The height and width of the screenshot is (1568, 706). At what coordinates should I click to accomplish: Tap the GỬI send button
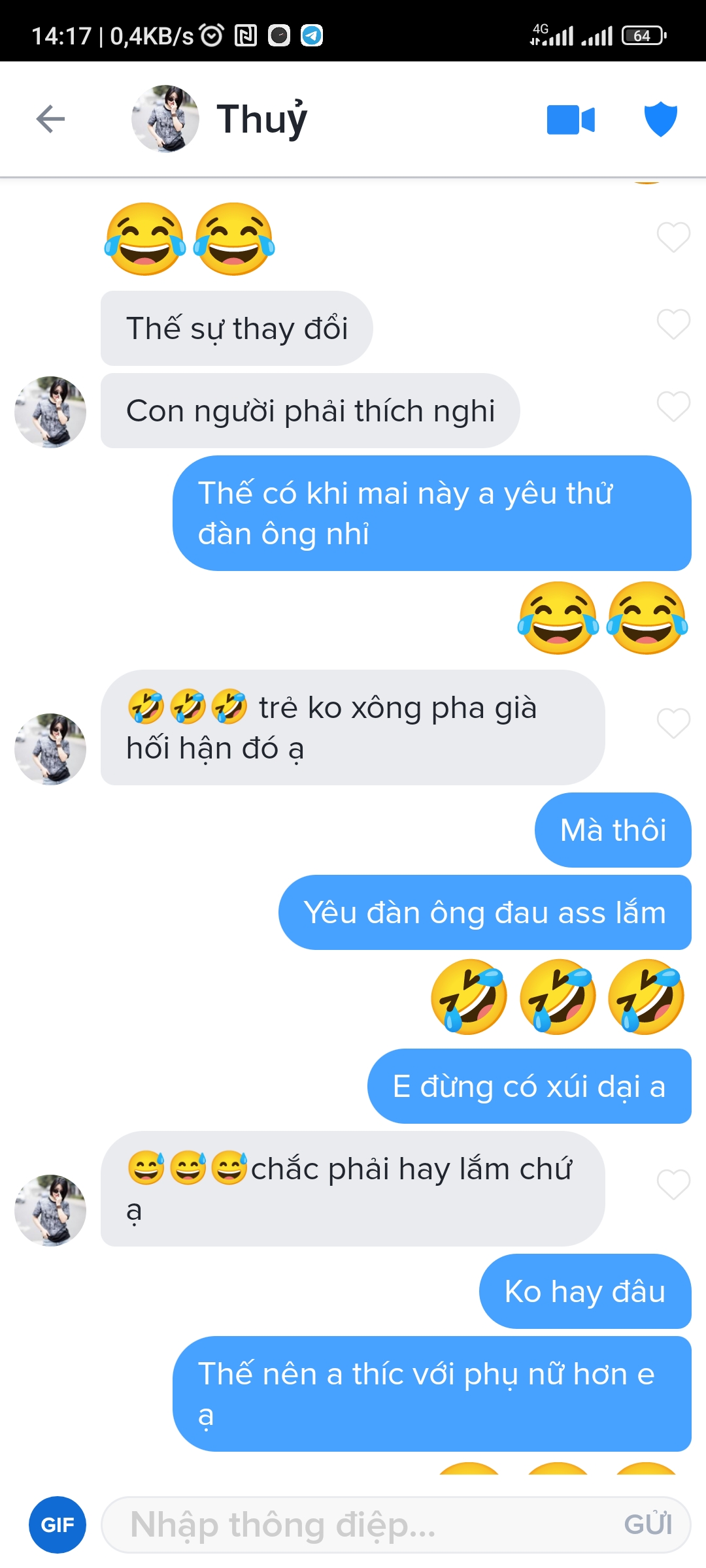648,1525
